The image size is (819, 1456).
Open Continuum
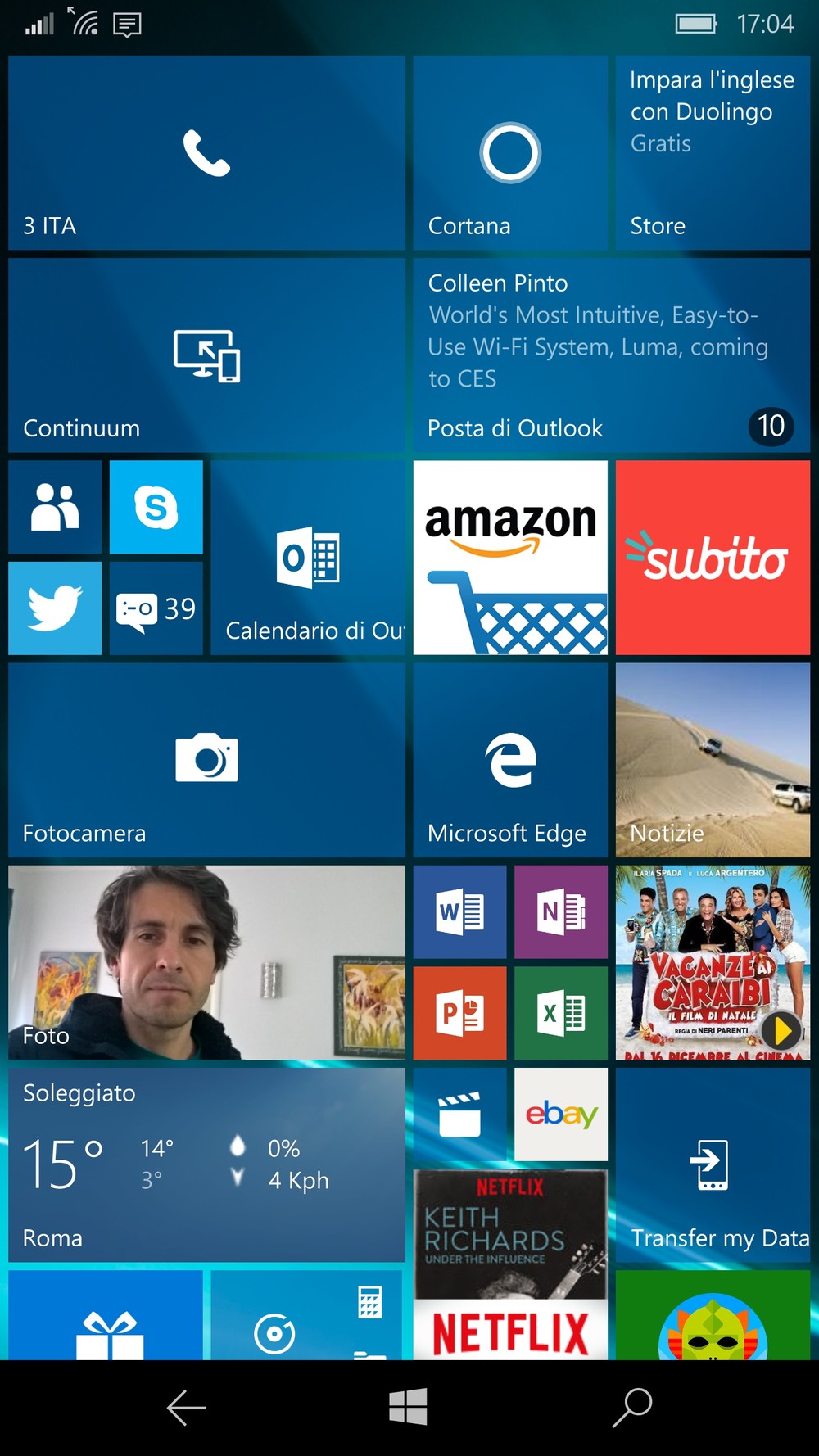coord(206,355)
